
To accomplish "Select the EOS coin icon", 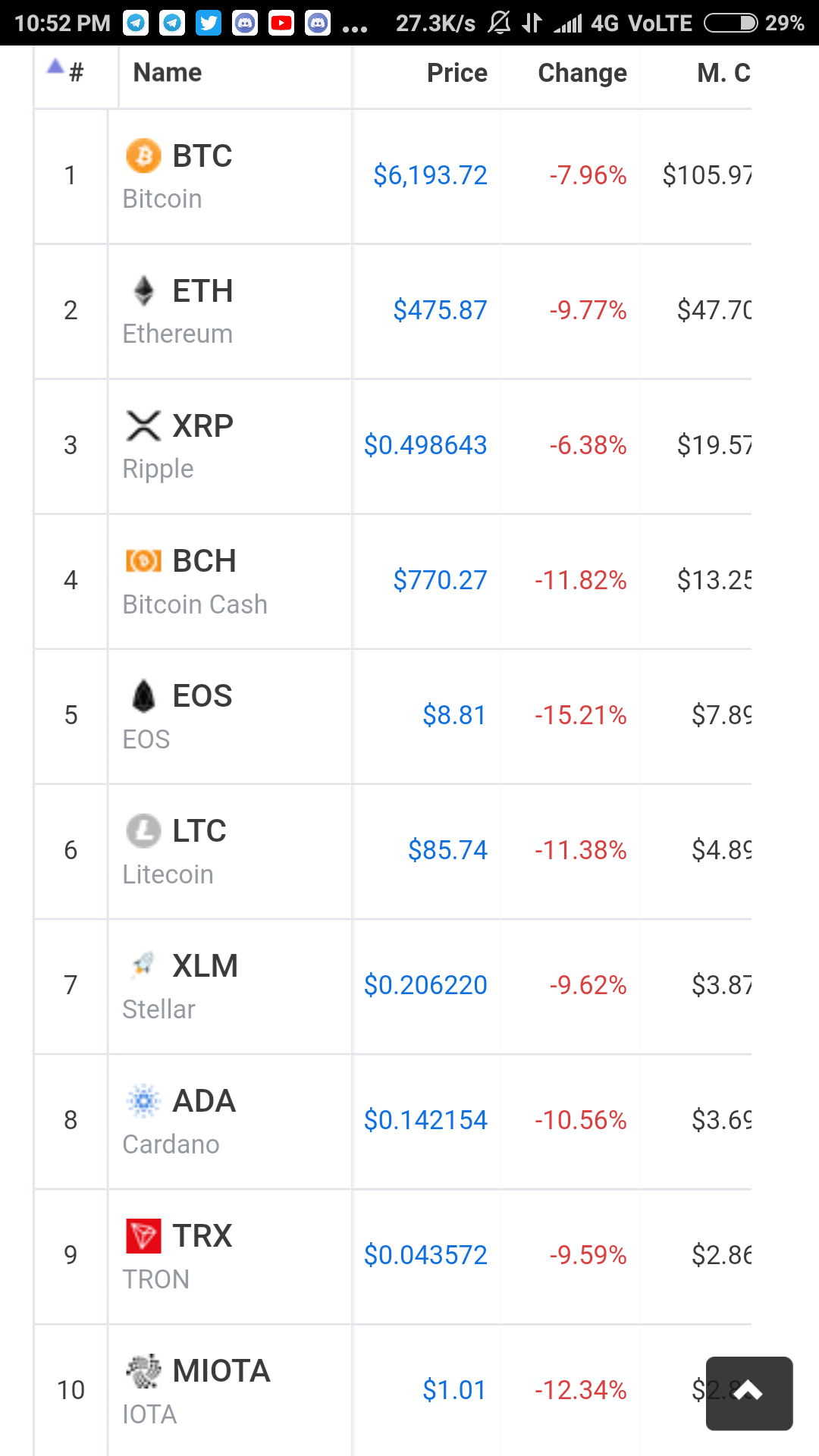I will click(x=144, y=695).
